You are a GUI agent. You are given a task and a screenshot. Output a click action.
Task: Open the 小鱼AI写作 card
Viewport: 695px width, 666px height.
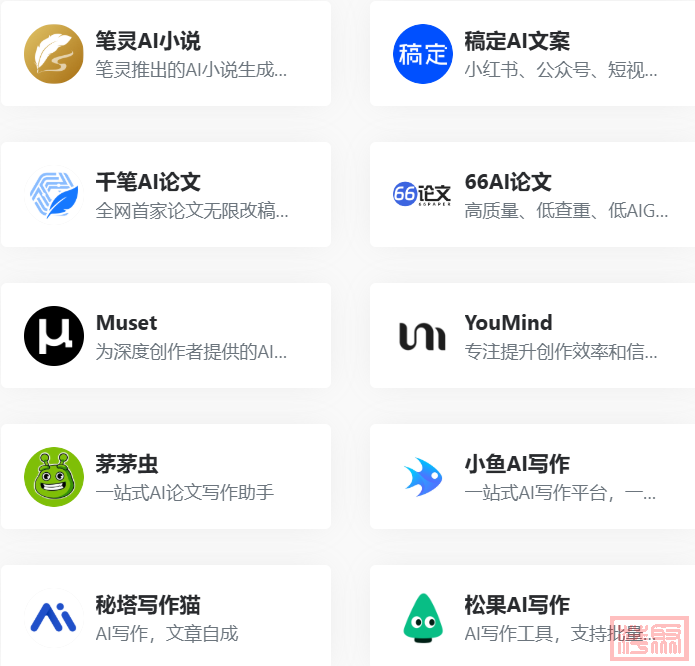click(x=532, y=477)
